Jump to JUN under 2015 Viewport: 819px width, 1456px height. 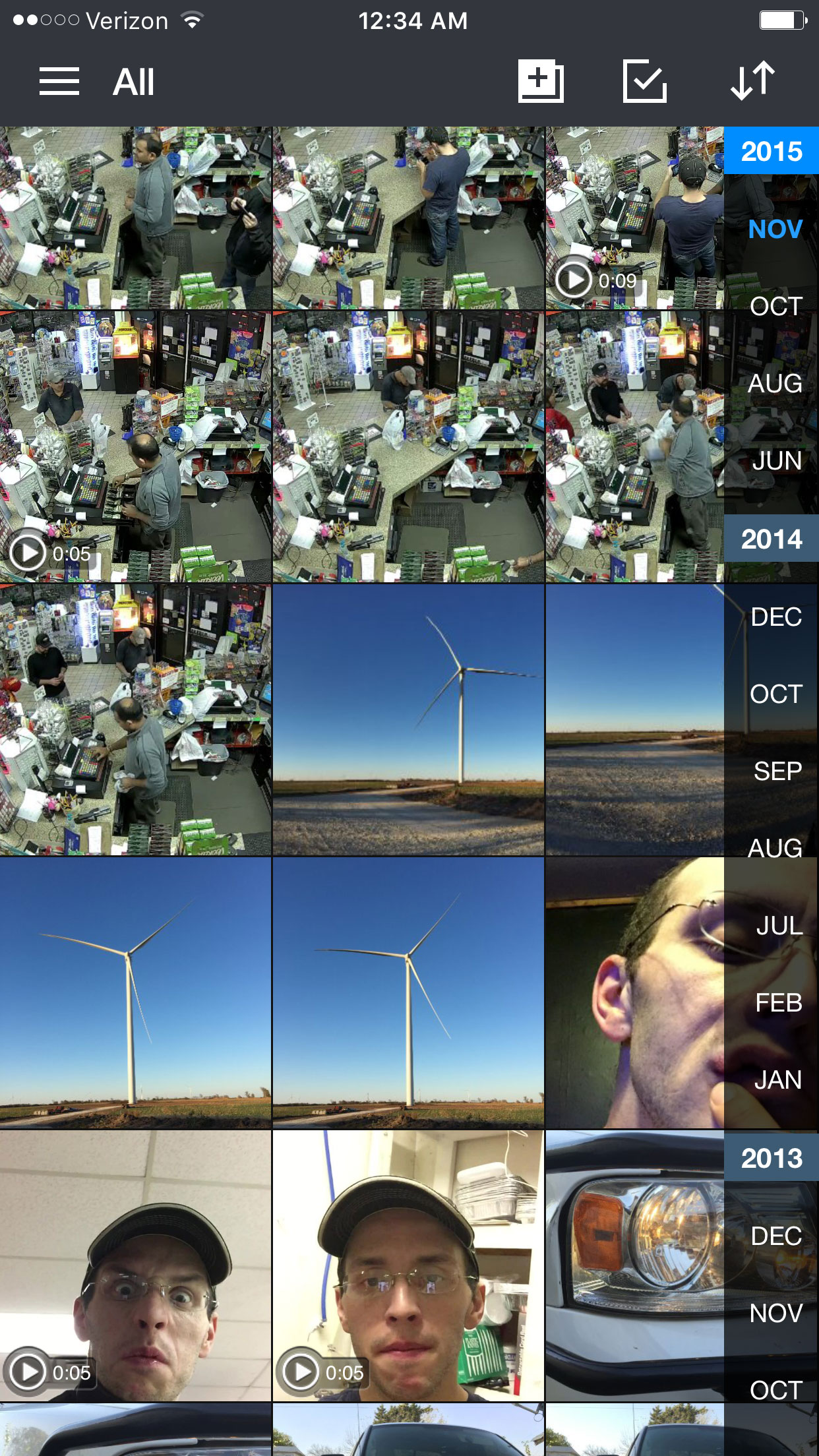pyautogui.click(x=776, y=461)
